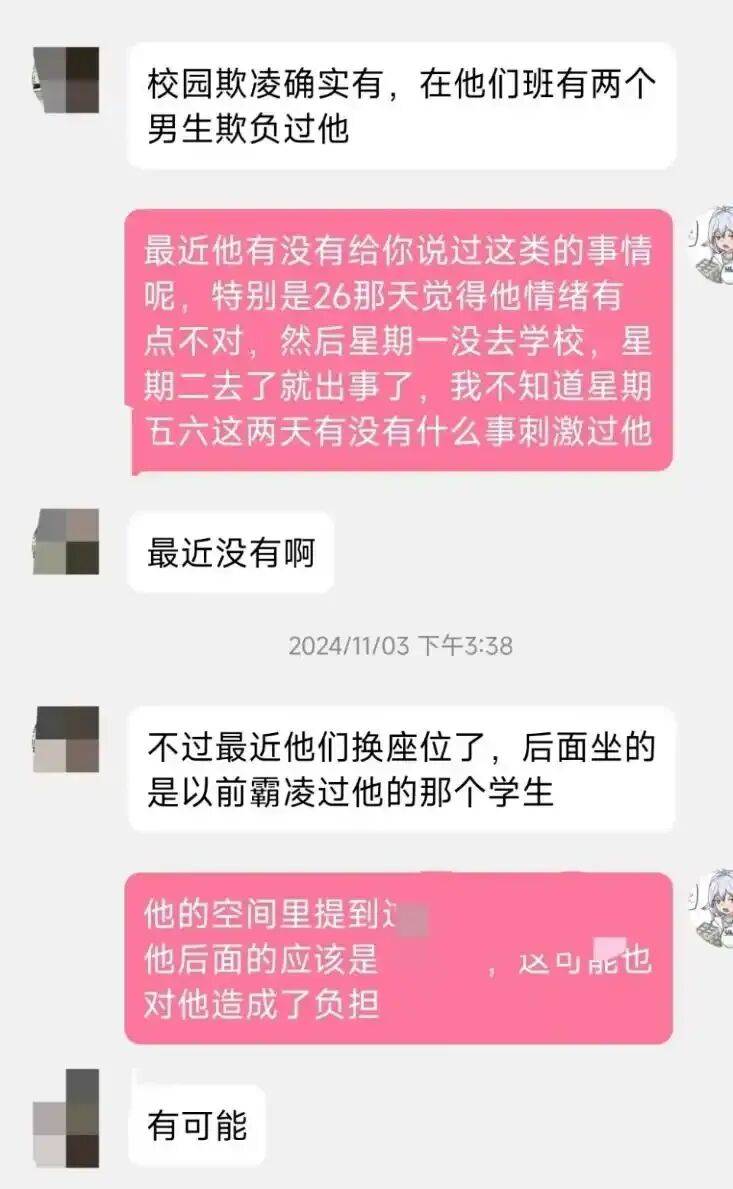This screenshot has height=1189, width=733.
Task: Open own avatar beside '最近他有没有给你说过' message
Action: [712, 245]
